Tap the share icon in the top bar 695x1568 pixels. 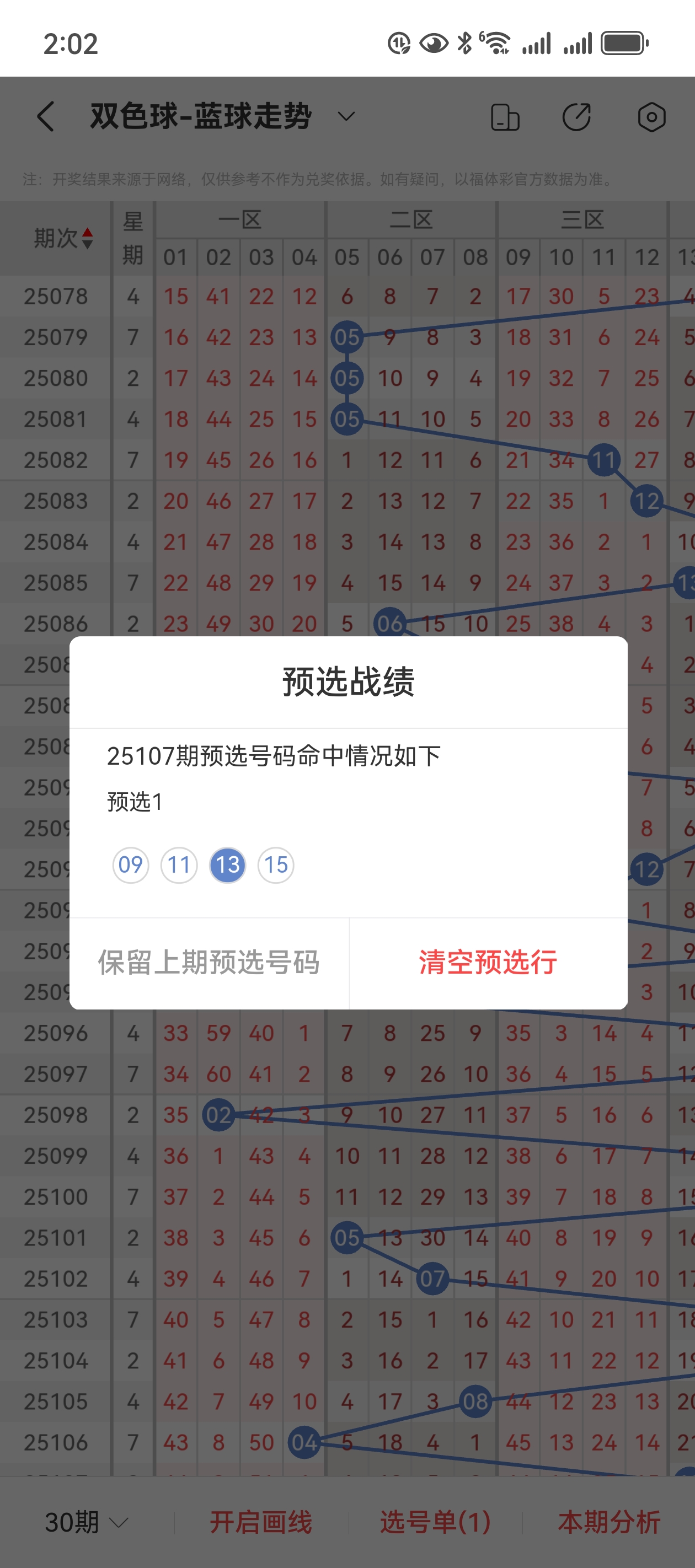point(578,117)
